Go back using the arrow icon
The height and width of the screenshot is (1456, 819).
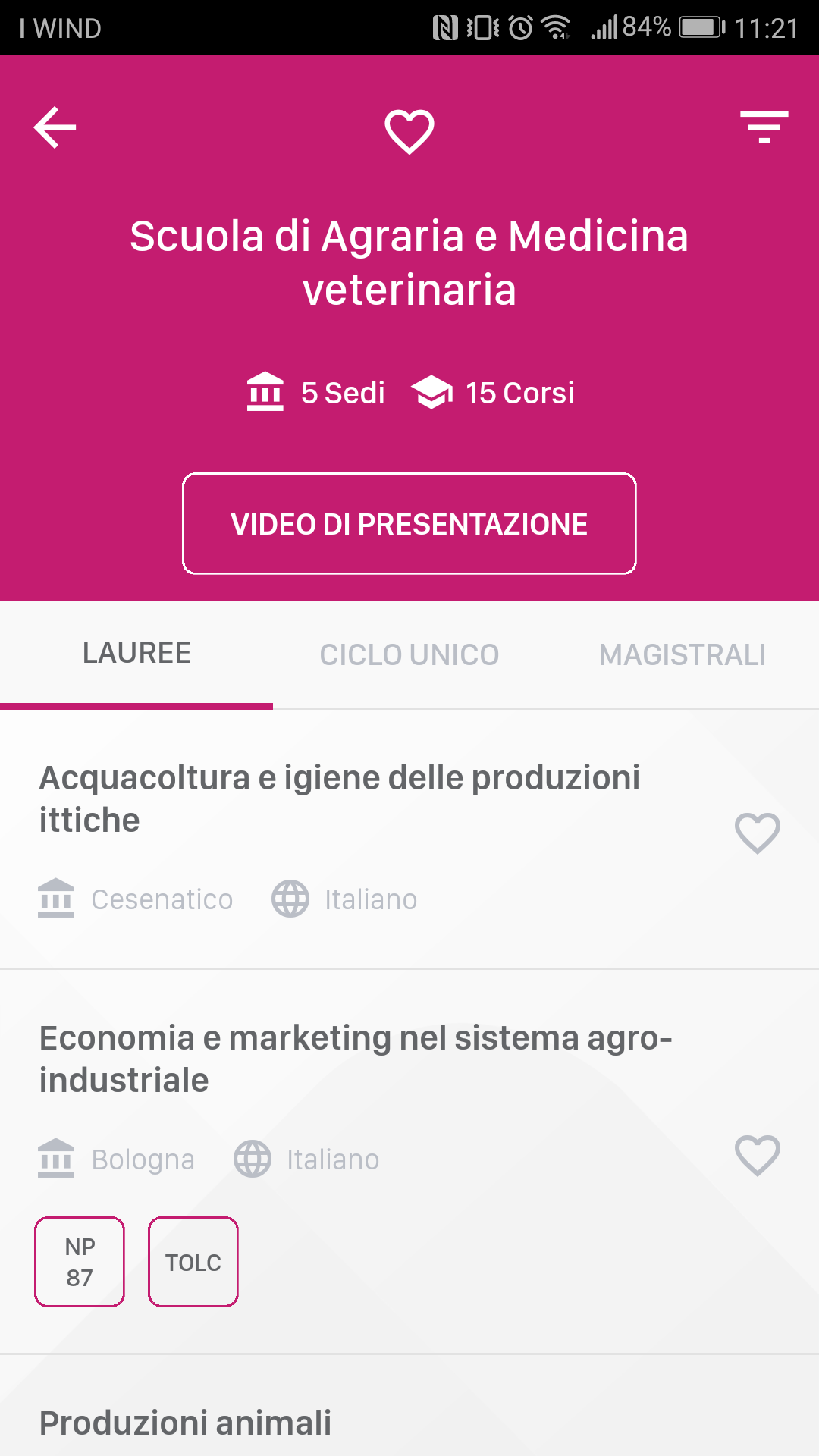[x=55, y=127]
